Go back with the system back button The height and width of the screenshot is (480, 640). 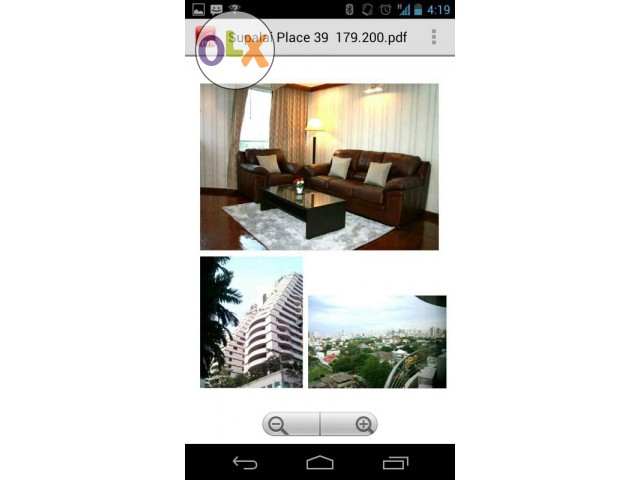[x=245, y=462]
